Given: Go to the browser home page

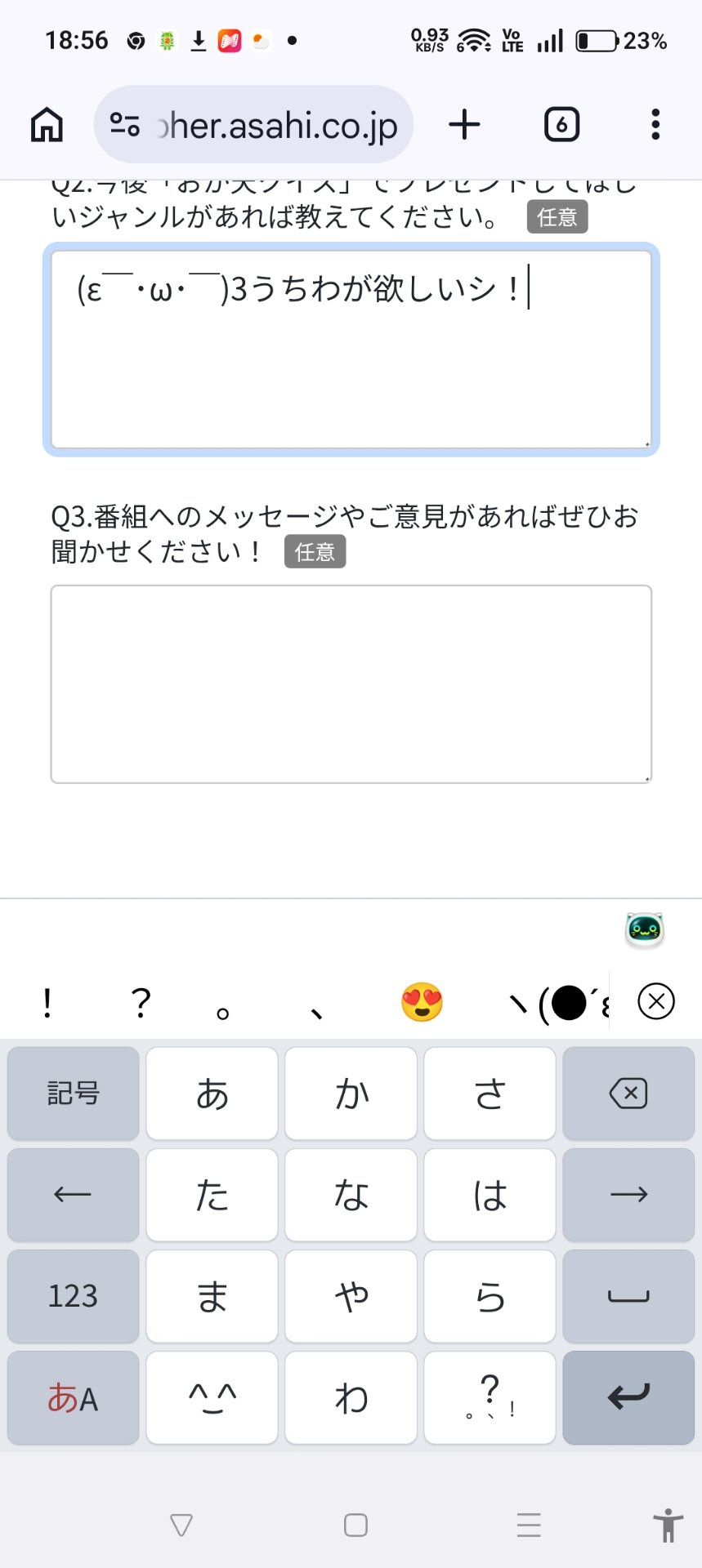Looking at the screenshot, I should click(x=47, y=125).
